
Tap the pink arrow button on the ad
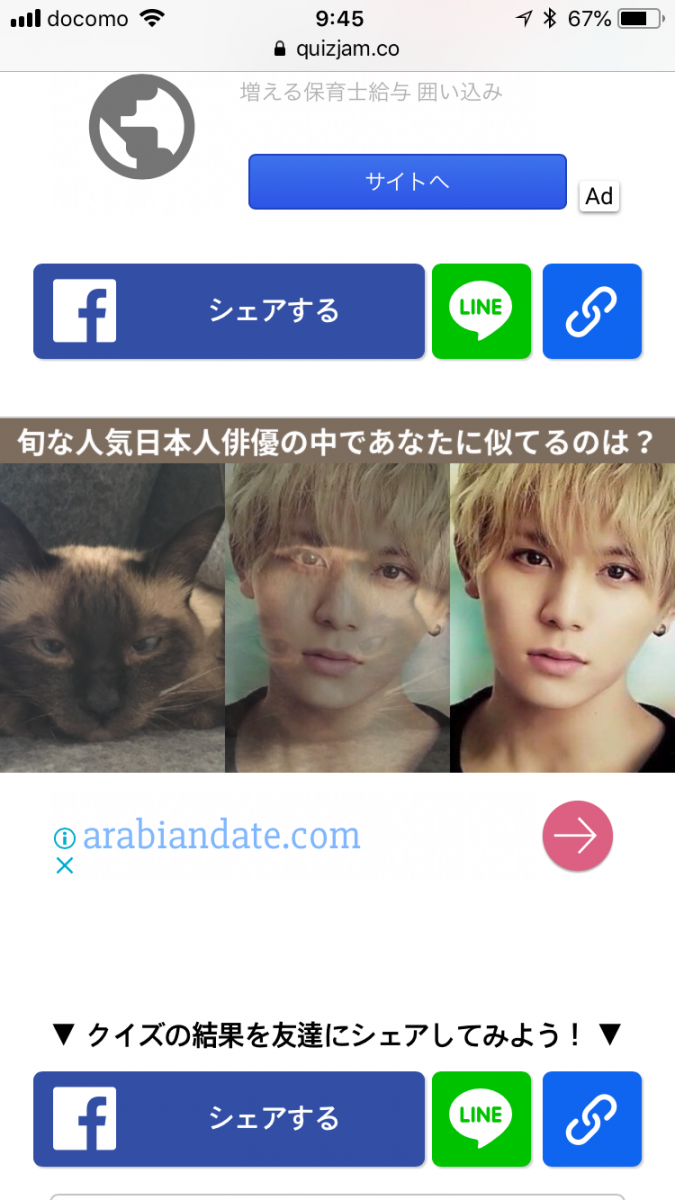tap(577, 835)
